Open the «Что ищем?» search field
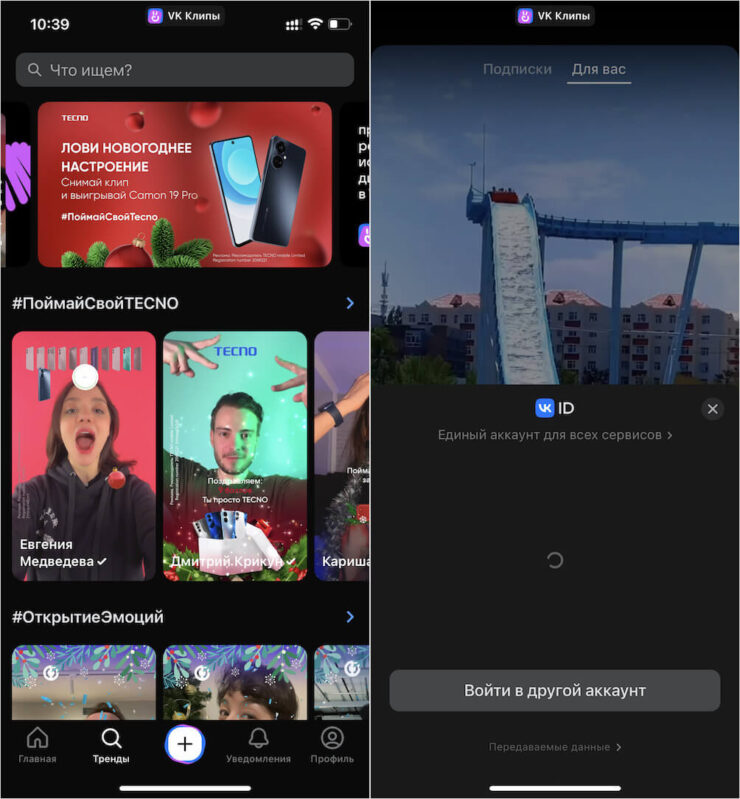 pos(185,70)
